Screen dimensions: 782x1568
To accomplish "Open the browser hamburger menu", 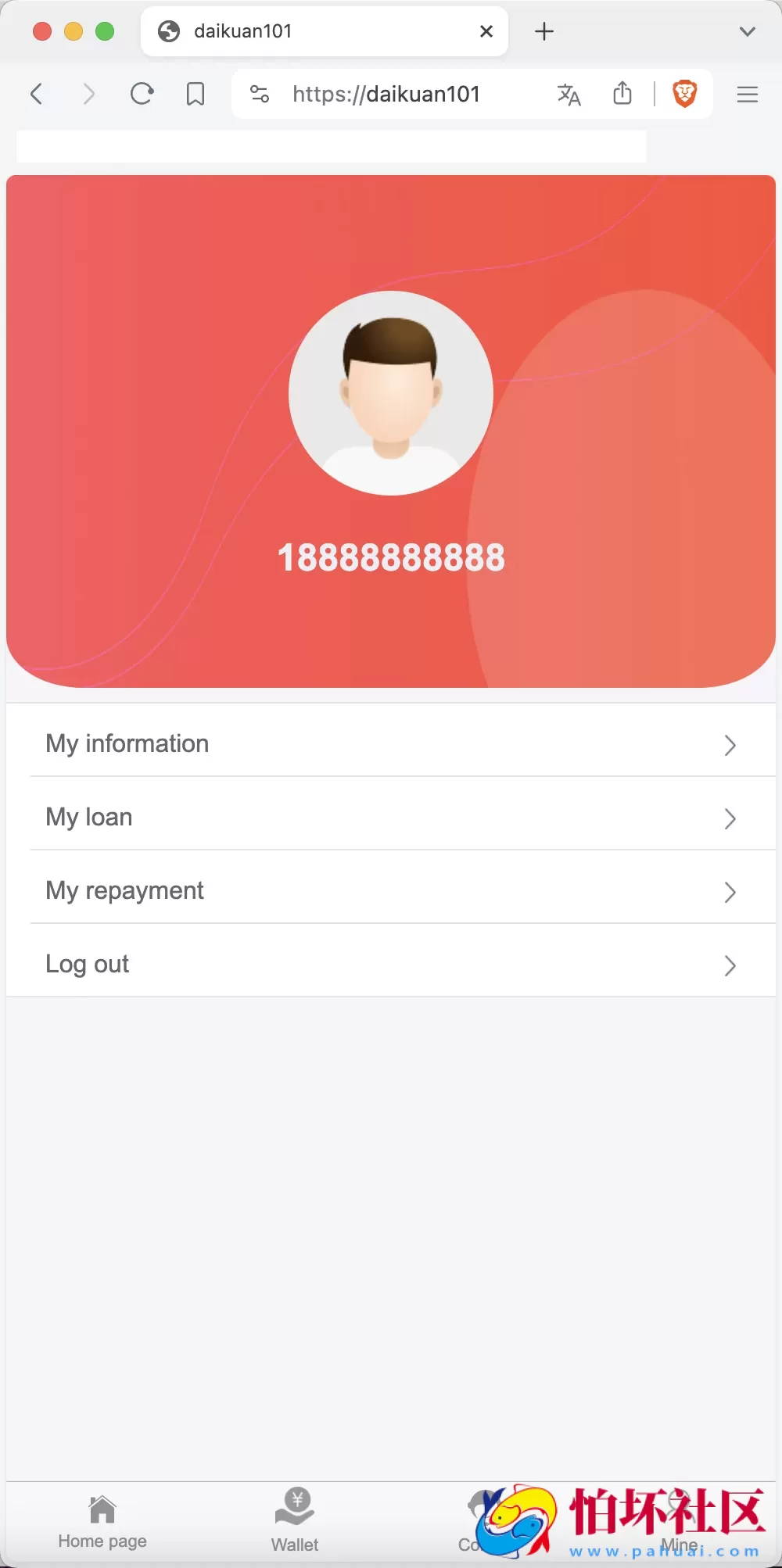I will tap(747, 94).
